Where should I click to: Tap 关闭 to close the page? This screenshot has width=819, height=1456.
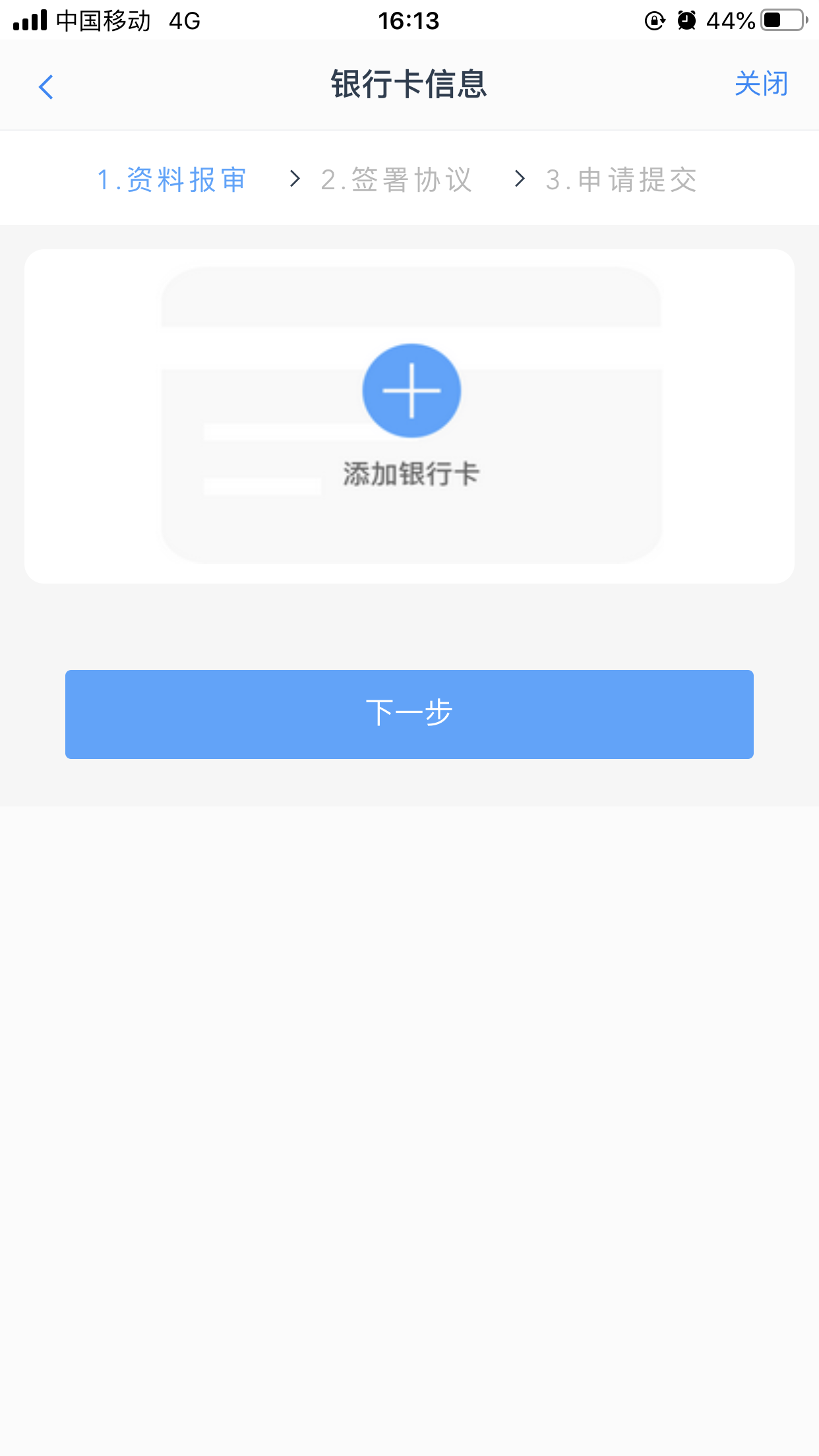pos(762,84)
